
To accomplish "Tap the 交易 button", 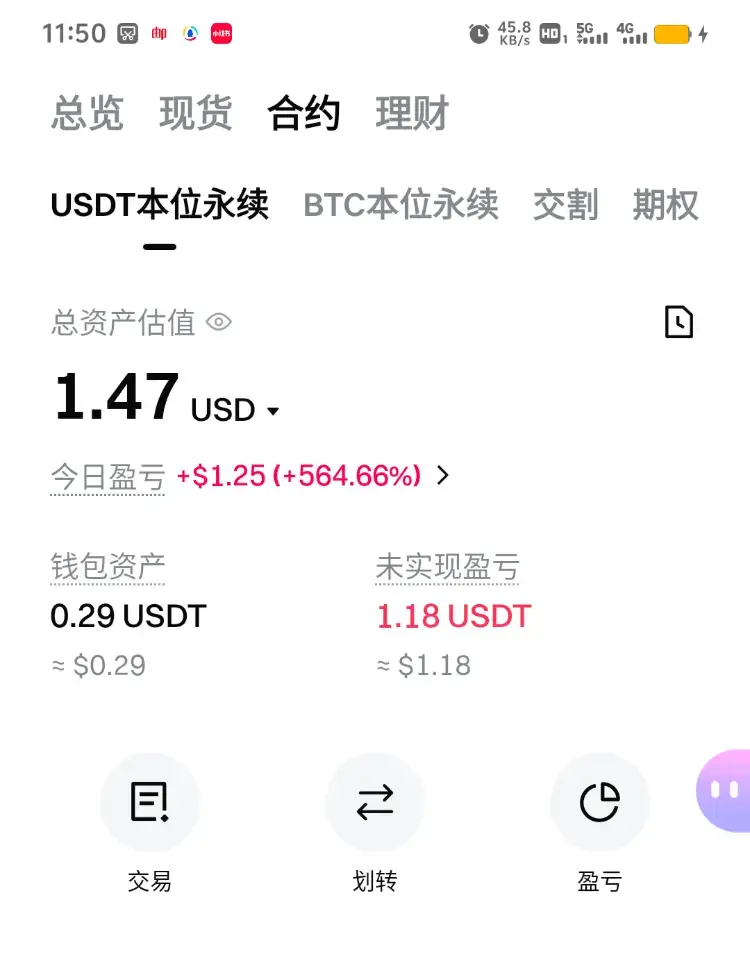I will pyautogui.click(x=150, y=803).
